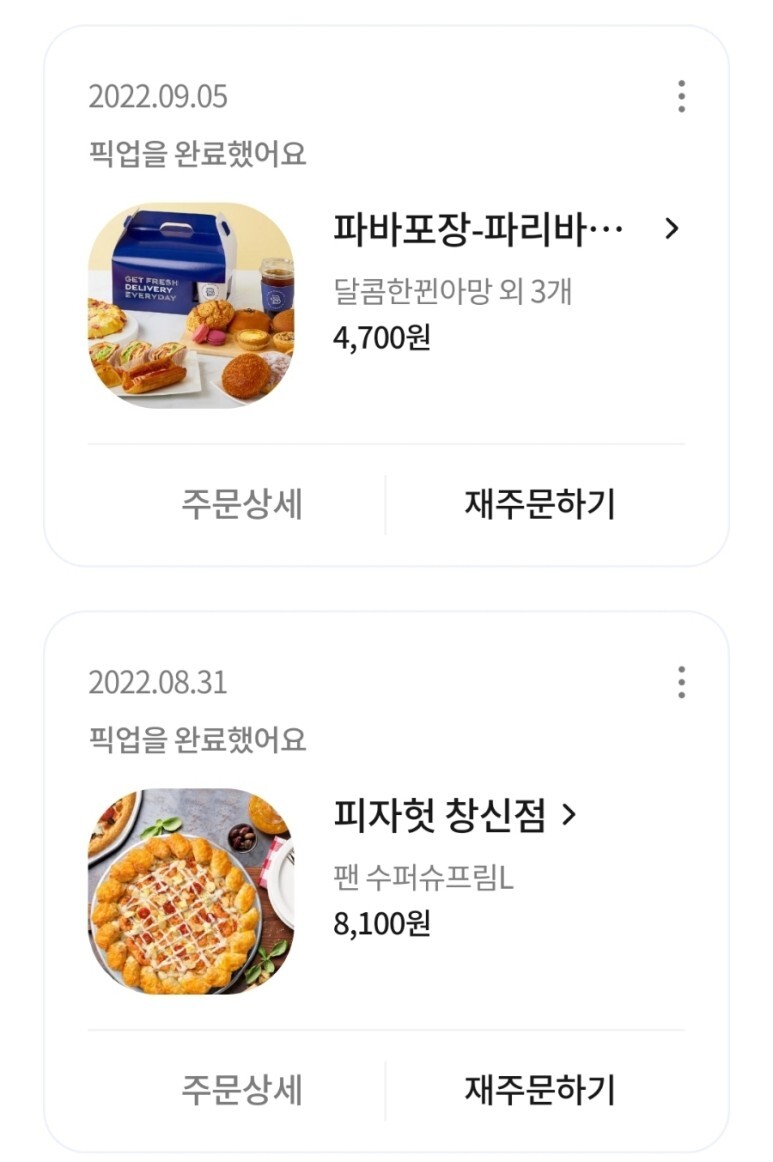Tap the pizza order thumbnail
This screenshot has height=1162, width=773.
coord(191,891)
